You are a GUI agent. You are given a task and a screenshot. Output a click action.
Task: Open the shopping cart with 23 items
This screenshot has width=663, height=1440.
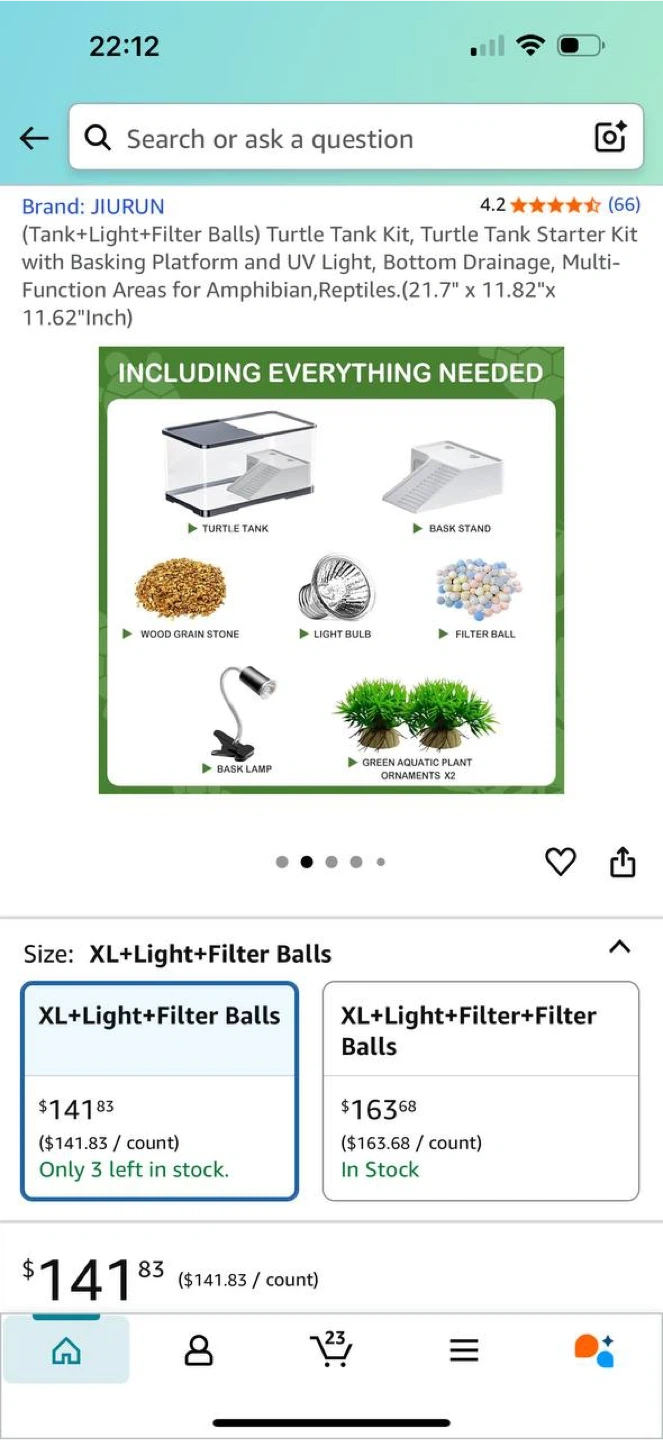[331, 1349]
